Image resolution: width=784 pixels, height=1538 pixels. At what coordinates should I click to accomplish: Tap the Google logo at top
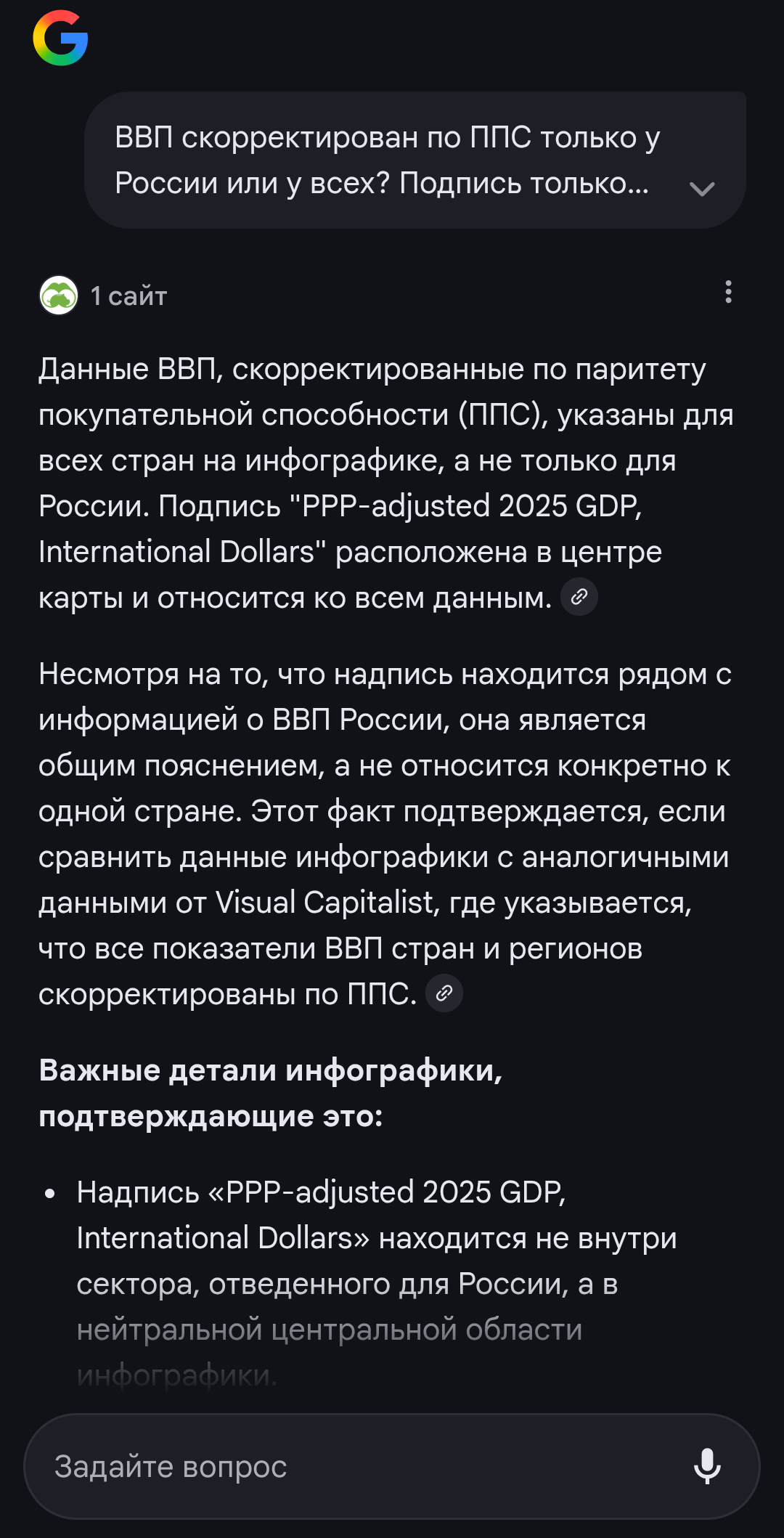point(60,38)
